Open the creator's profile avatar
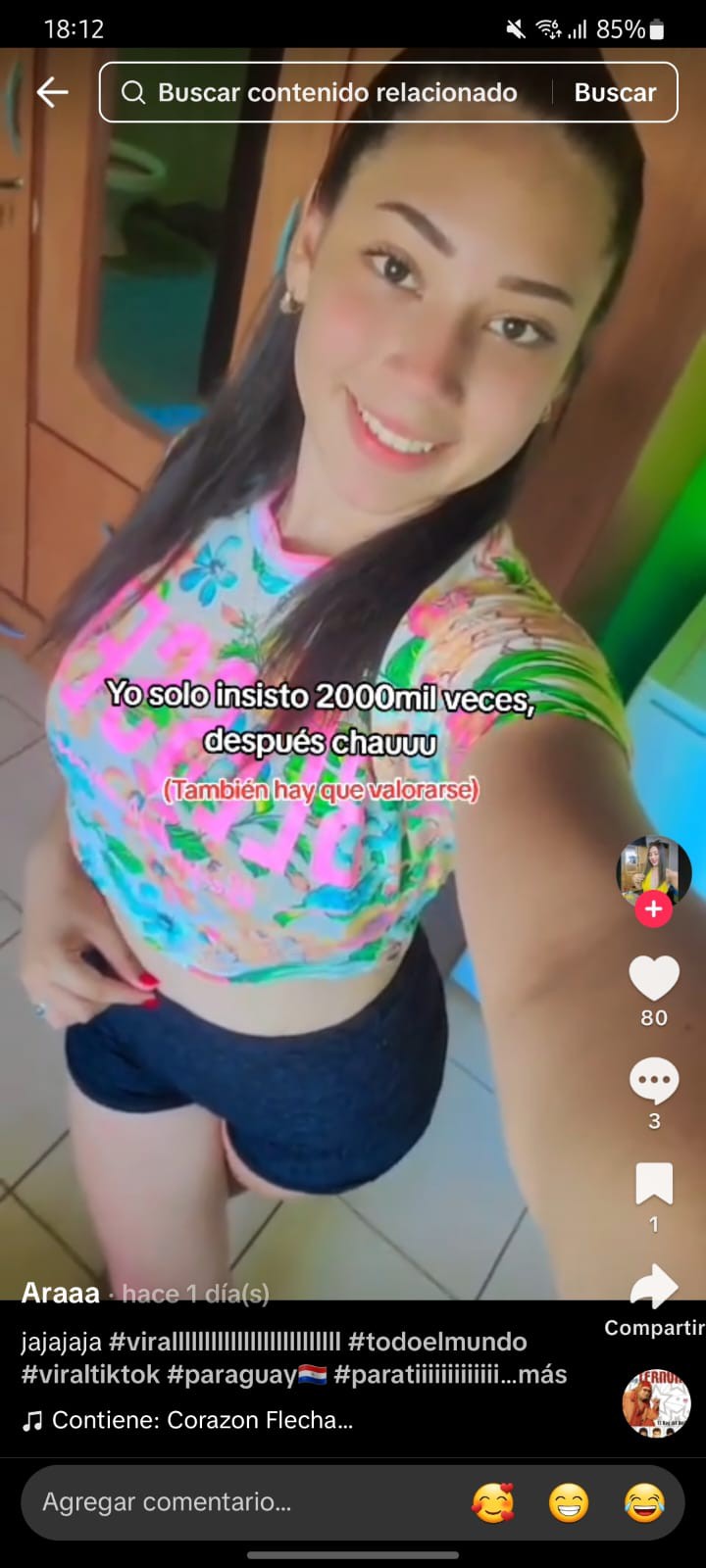Screen dimensions: 706x1568 click(x=653, y=867)
